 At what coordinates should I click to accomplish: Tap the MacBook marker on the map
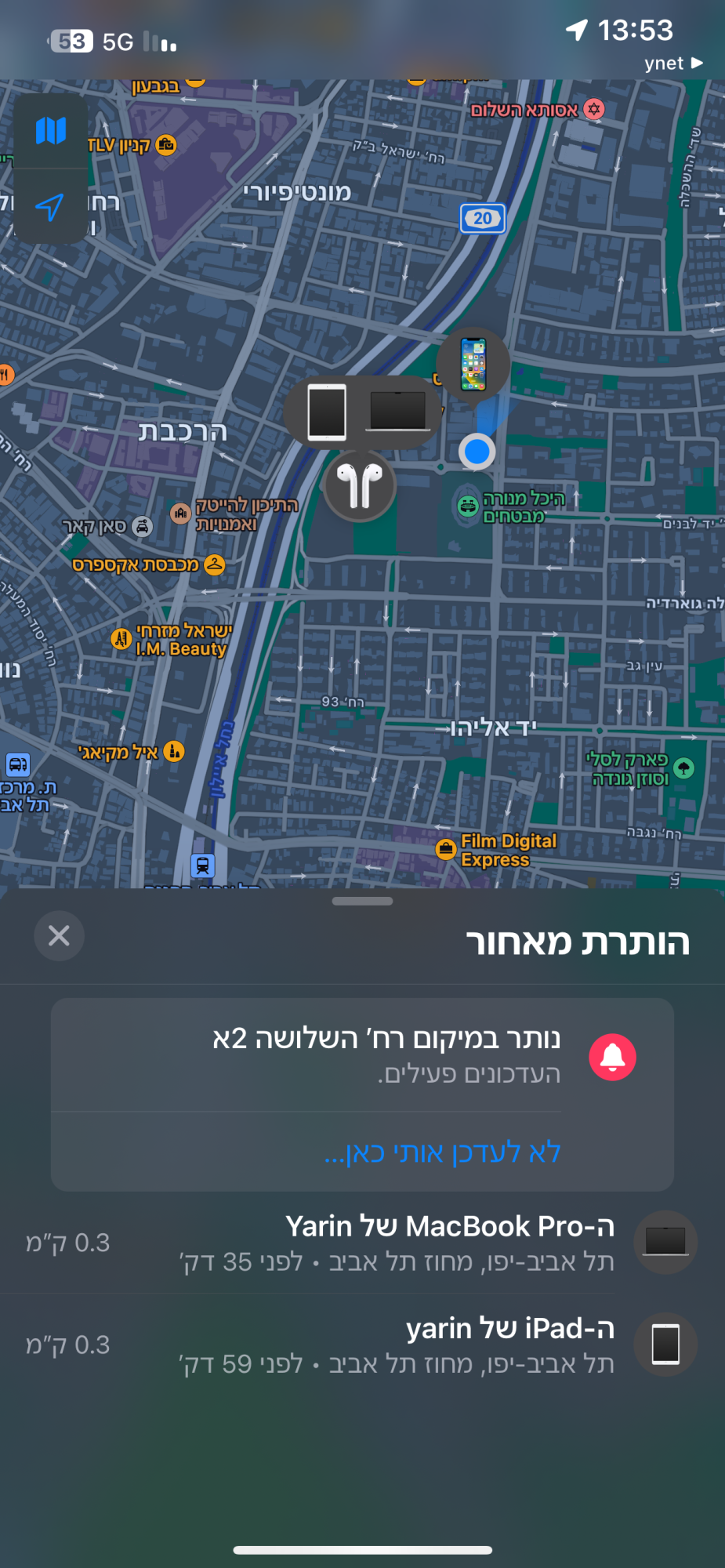397,410
